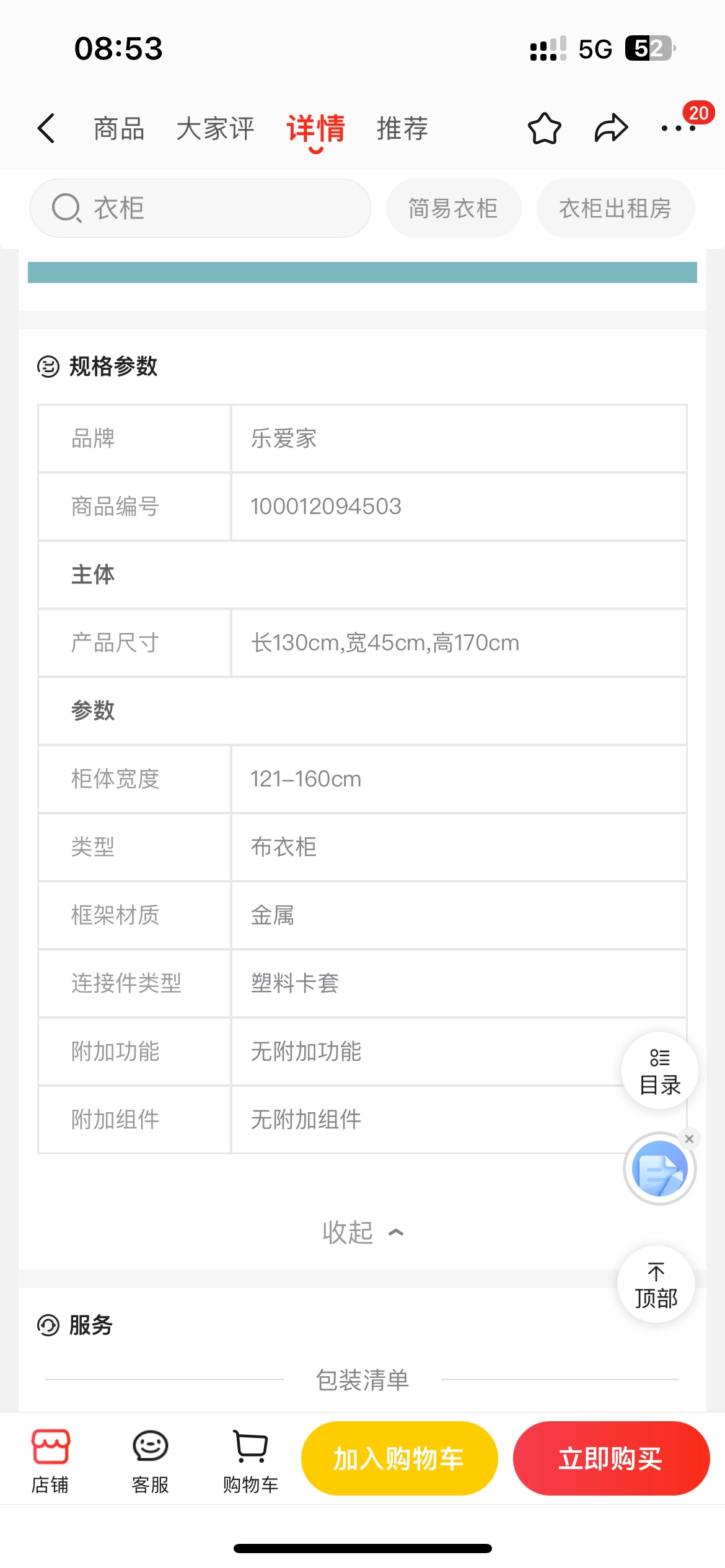Collapse the specs table with 收起
The image size is (725, 1568).
pyautogui.click(x=362, y=1232)
